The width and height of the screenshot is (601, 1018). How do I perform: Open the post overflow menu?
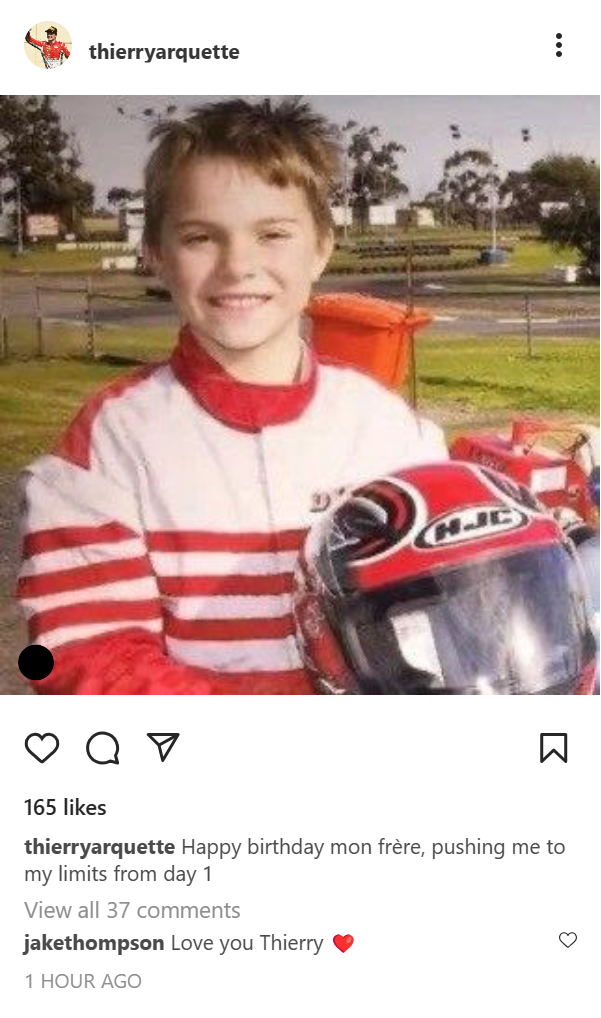pyautogui.click(x=558, y=45)
